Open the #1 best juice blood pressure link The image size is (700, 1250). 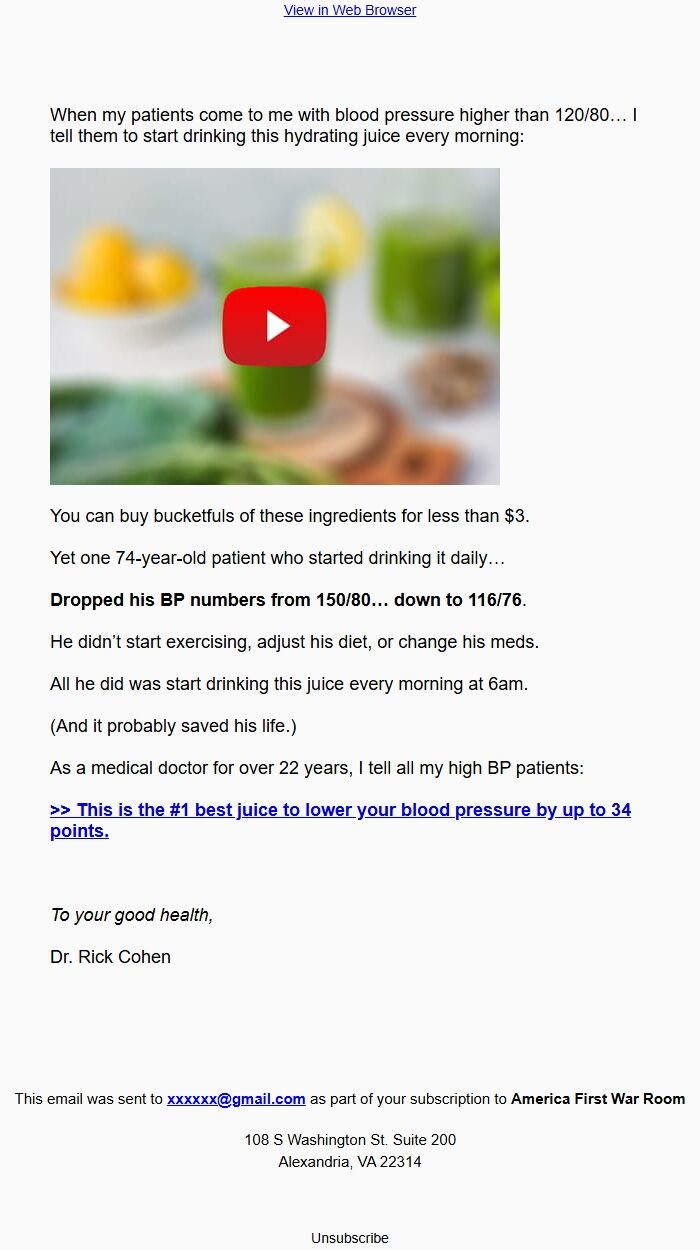pyautogui.click(x=340, y=810)
